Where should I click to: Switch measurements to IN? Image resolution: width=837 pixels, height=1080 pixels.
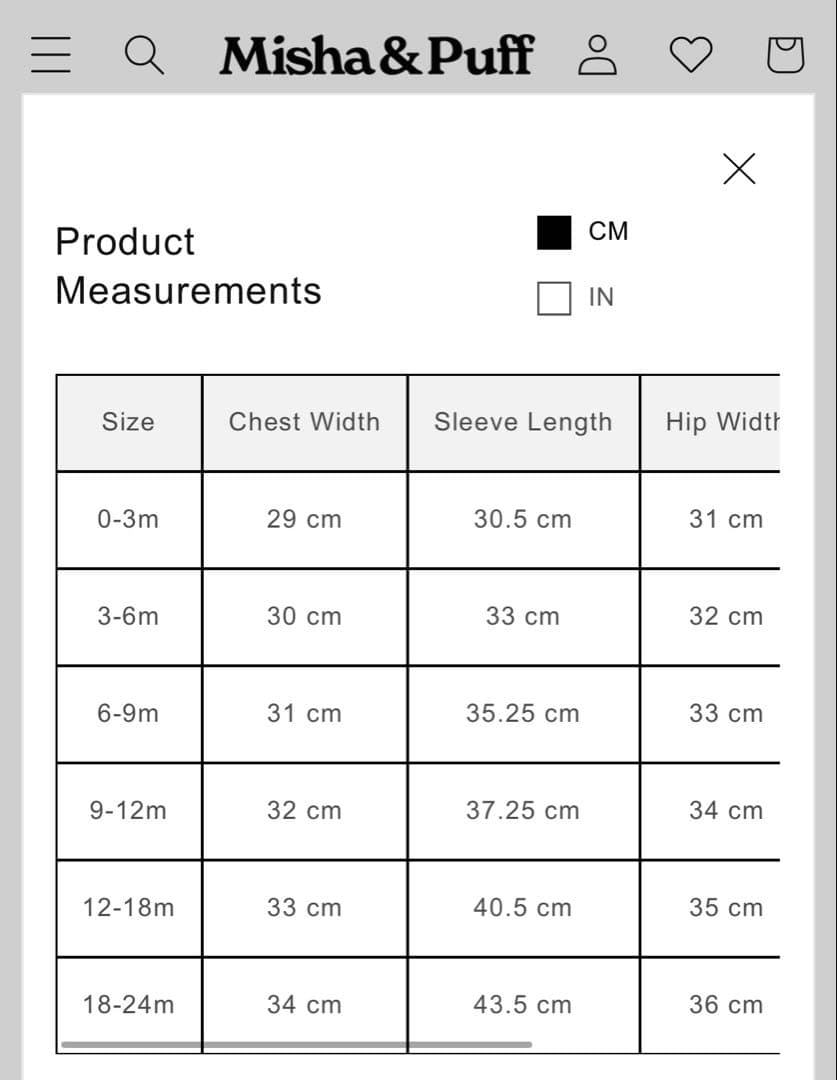pos(554,298)
